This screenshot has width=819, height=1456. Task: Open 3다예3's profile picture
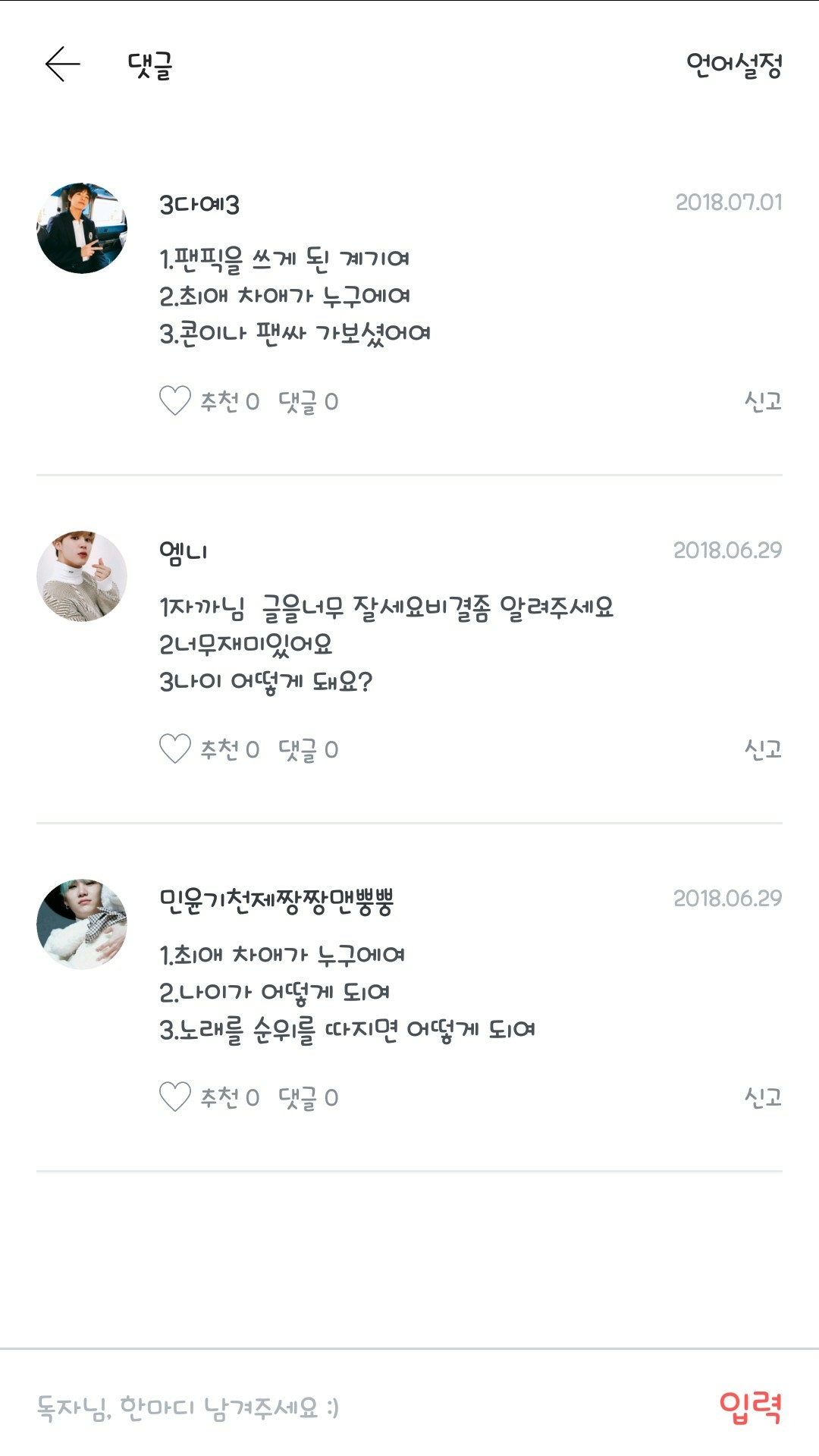(x=82, y=228)
